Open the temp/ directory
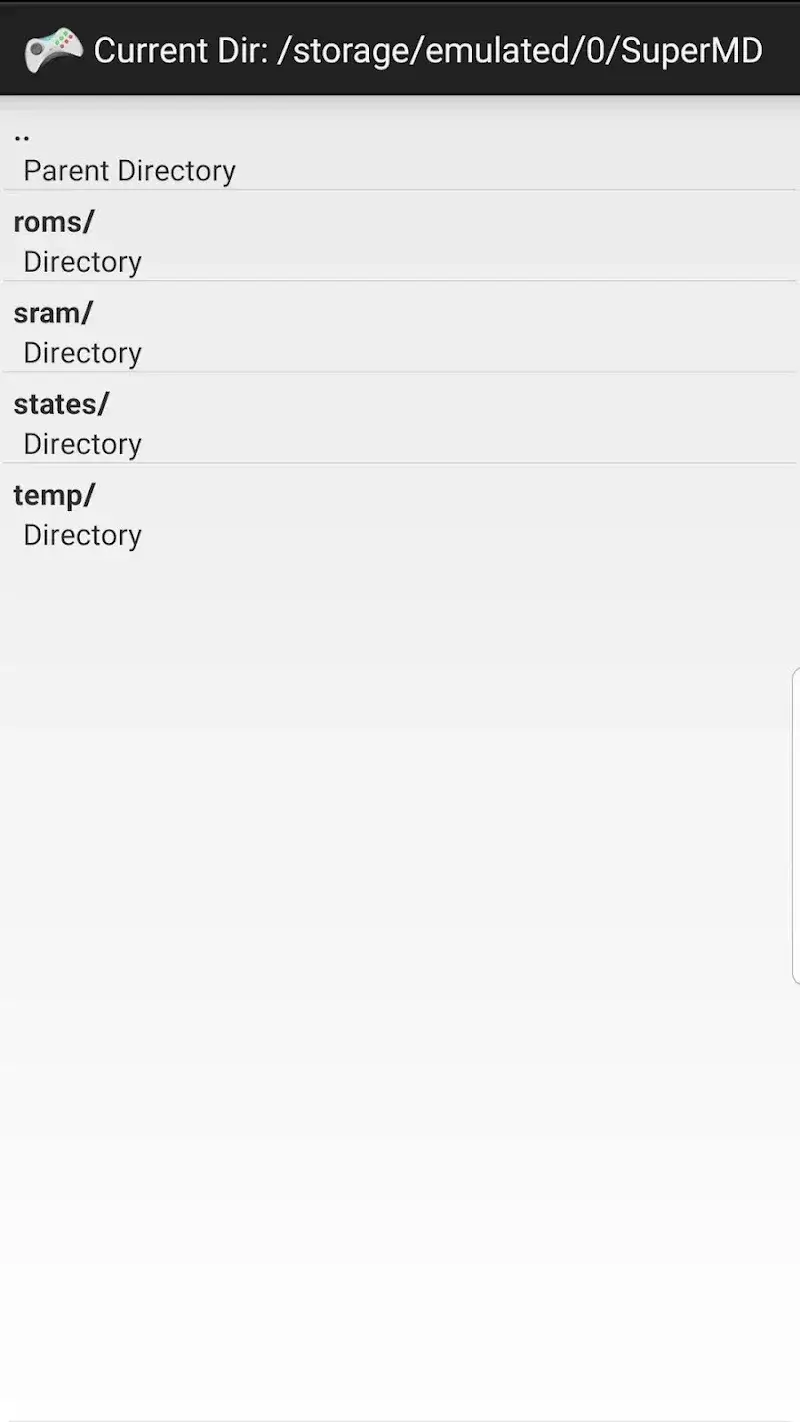Image resolution: width=800 pixels, height=1422 pixels. [x=400, y=513]
